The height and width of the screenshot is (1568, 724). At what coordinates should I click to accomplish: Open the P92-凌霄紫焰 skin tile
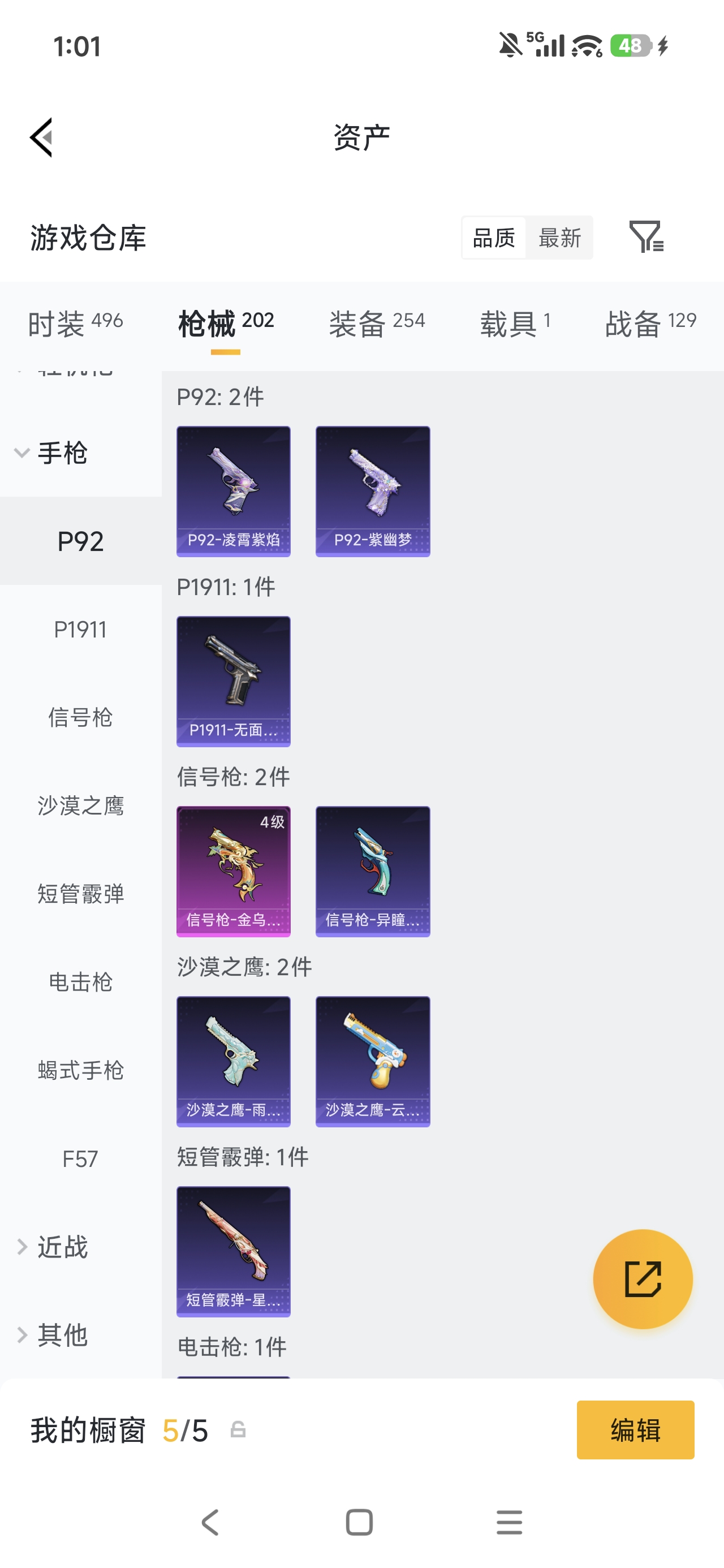[x=233, y=490]
